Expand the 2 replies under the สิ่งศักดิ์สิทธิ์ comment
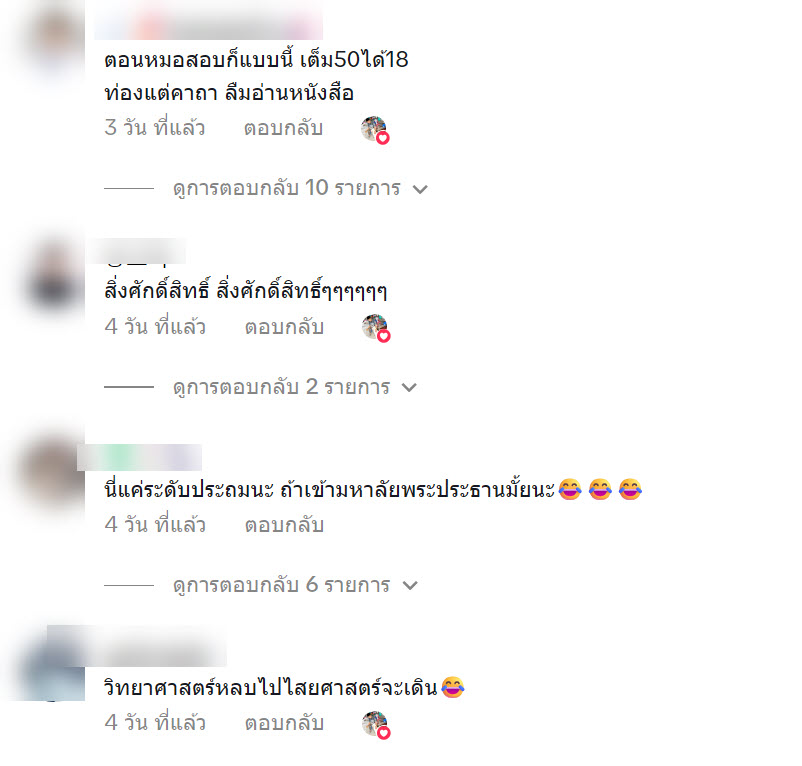 click(296, 387)
